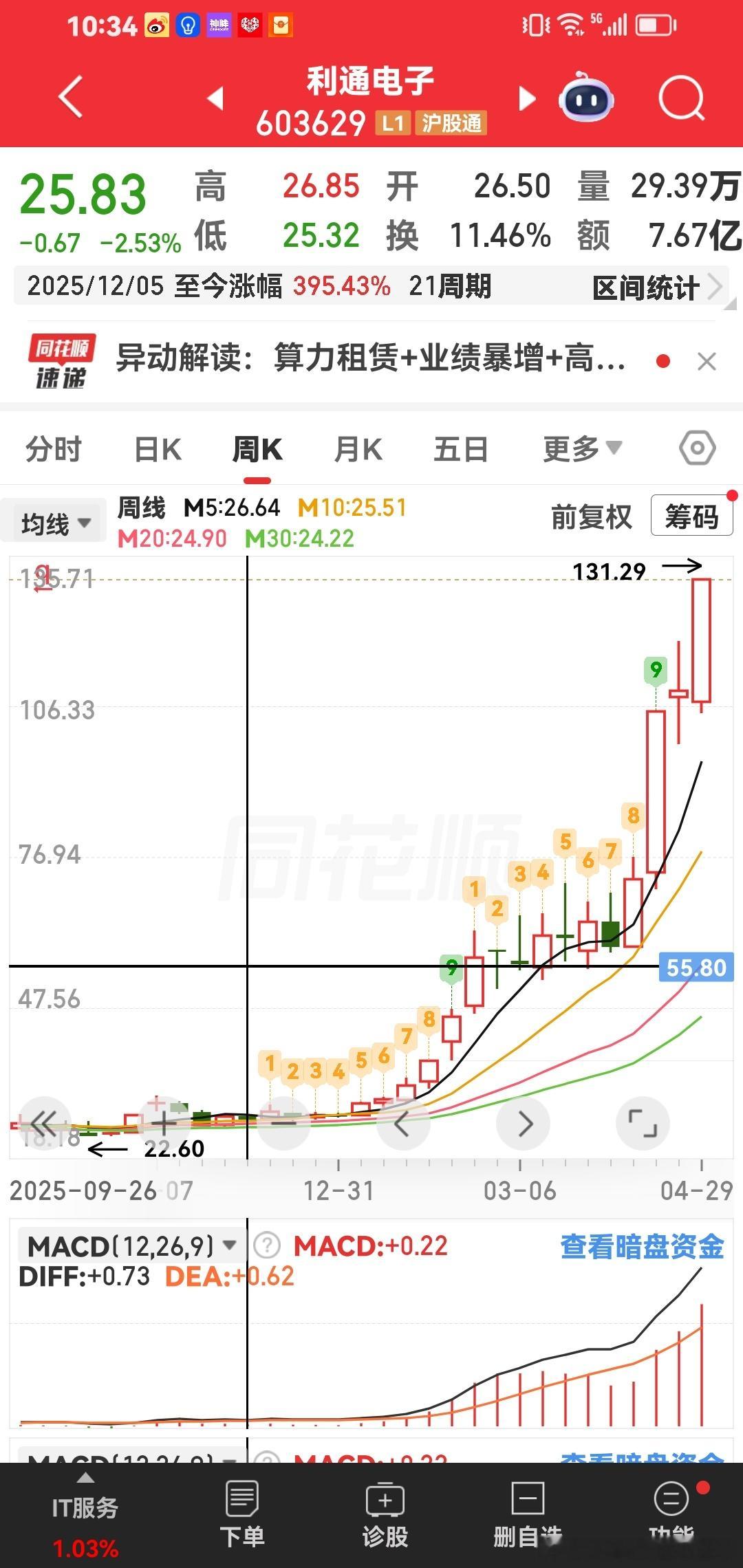Switch 前复权 price adjustment mode

coord(590,518)
